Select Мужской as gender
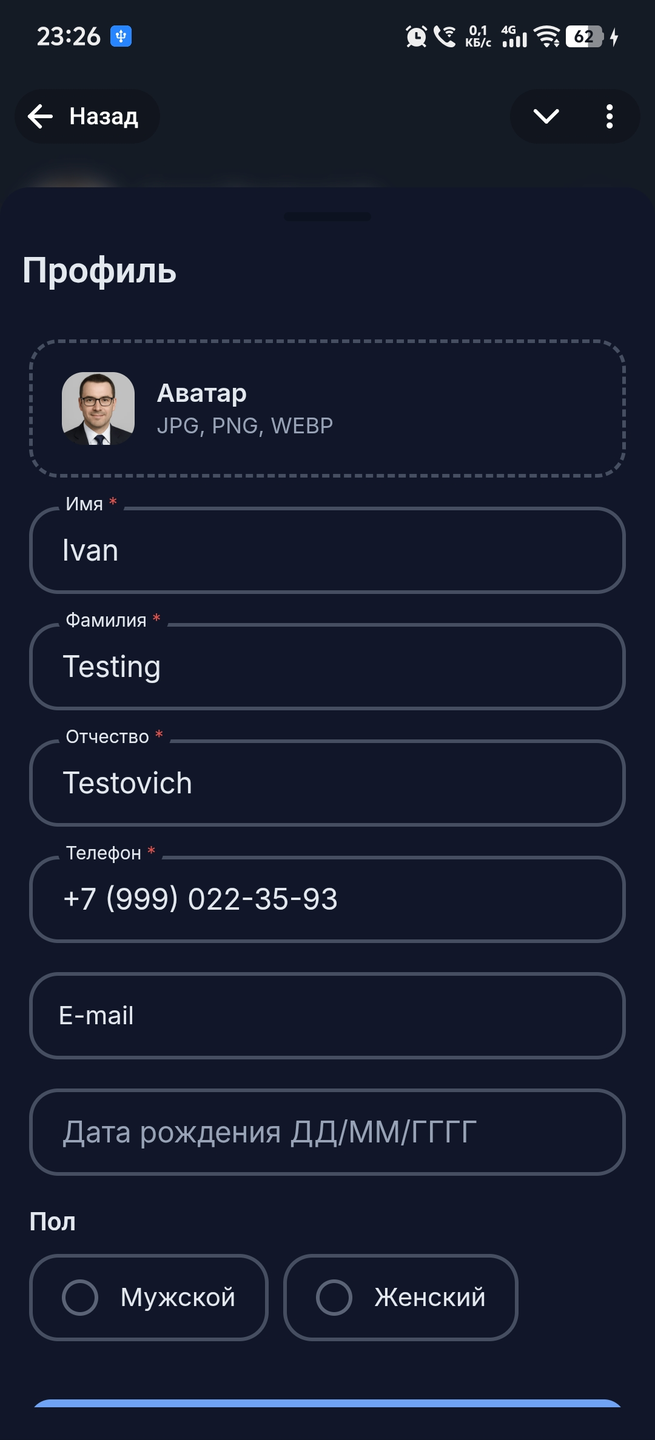 pyautogui.click(x=149, y=1297)
